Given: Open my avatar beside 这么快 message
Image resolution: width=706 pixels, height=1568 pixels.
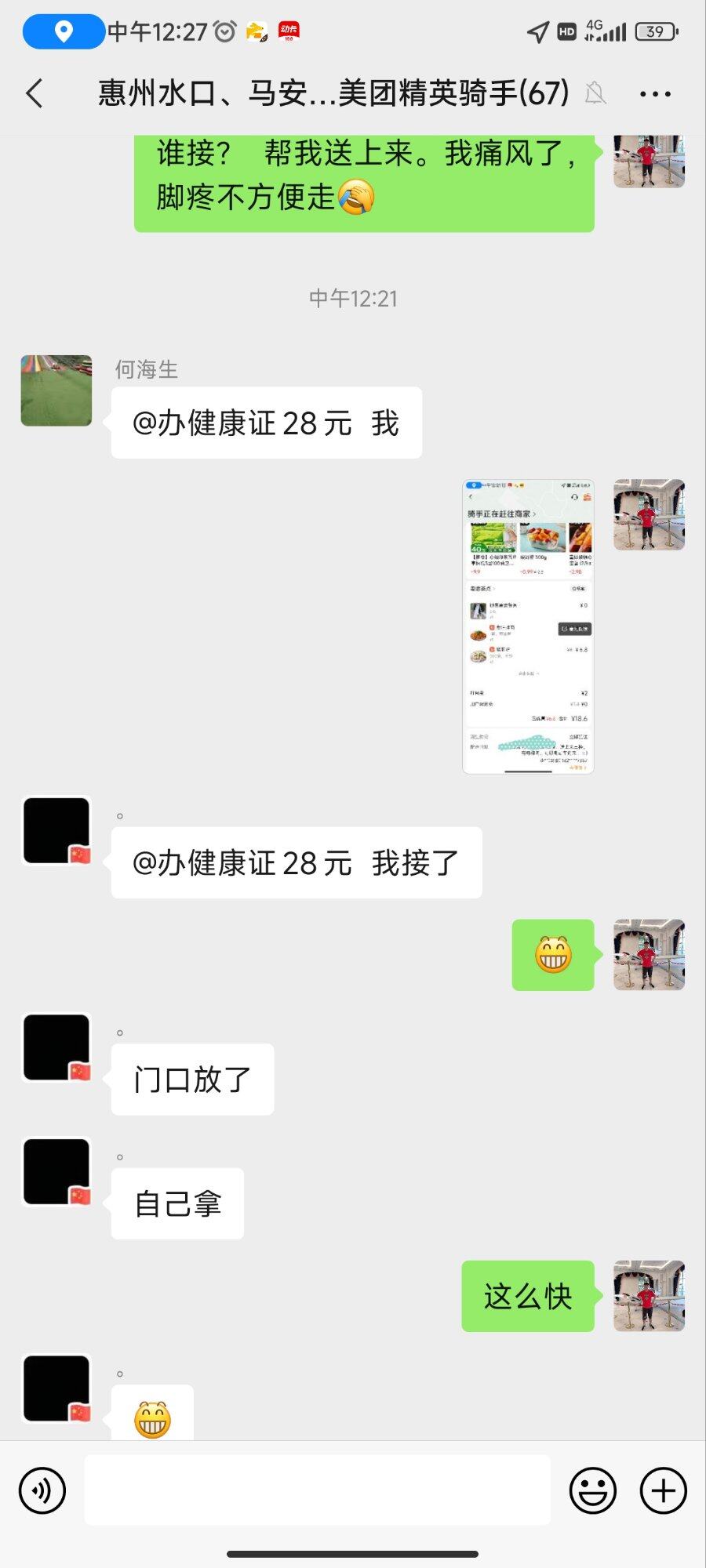Looking at the screenshot, I should (x=649, y=1295).
